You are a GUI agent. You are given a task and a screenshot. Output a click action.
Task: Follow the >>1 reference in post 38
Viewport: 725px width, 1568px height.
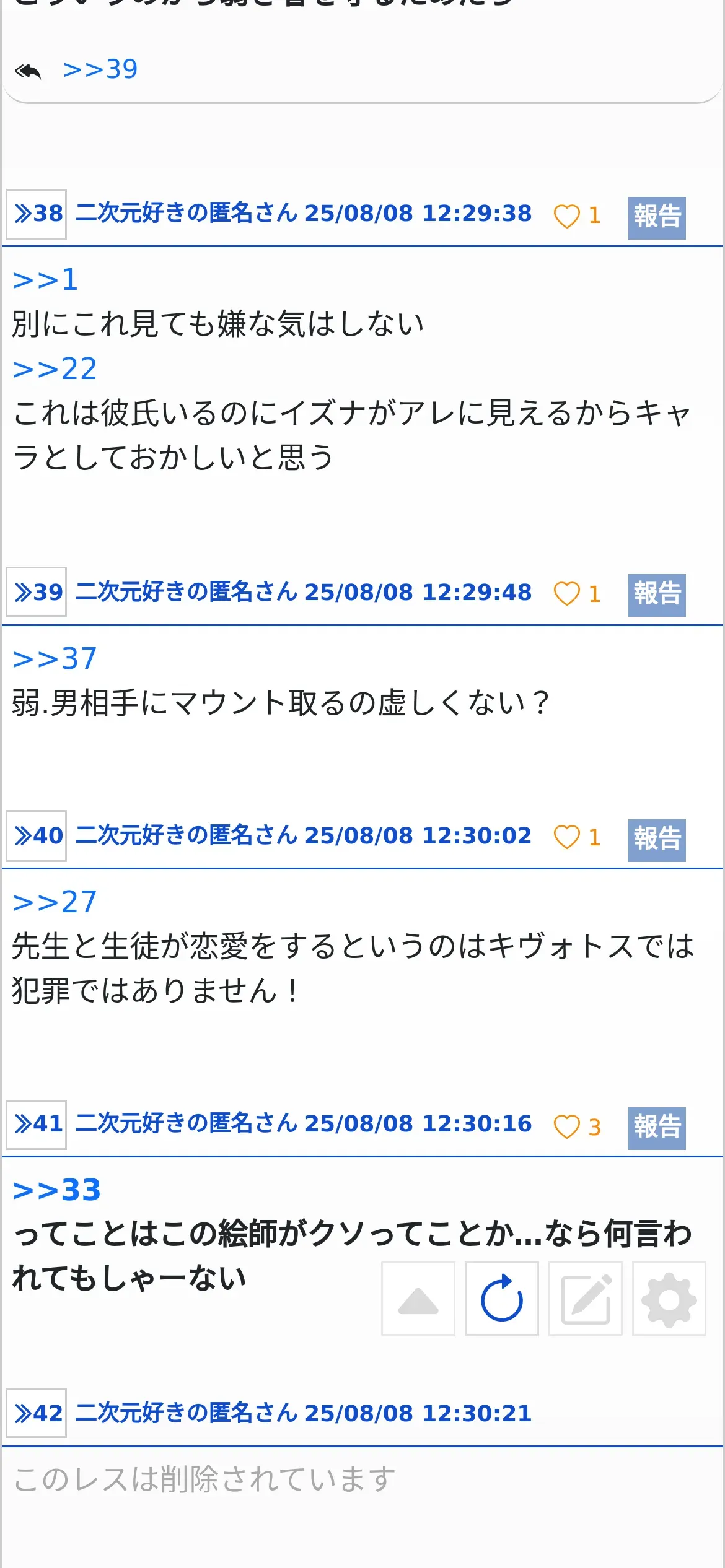(x=45, y=280)
